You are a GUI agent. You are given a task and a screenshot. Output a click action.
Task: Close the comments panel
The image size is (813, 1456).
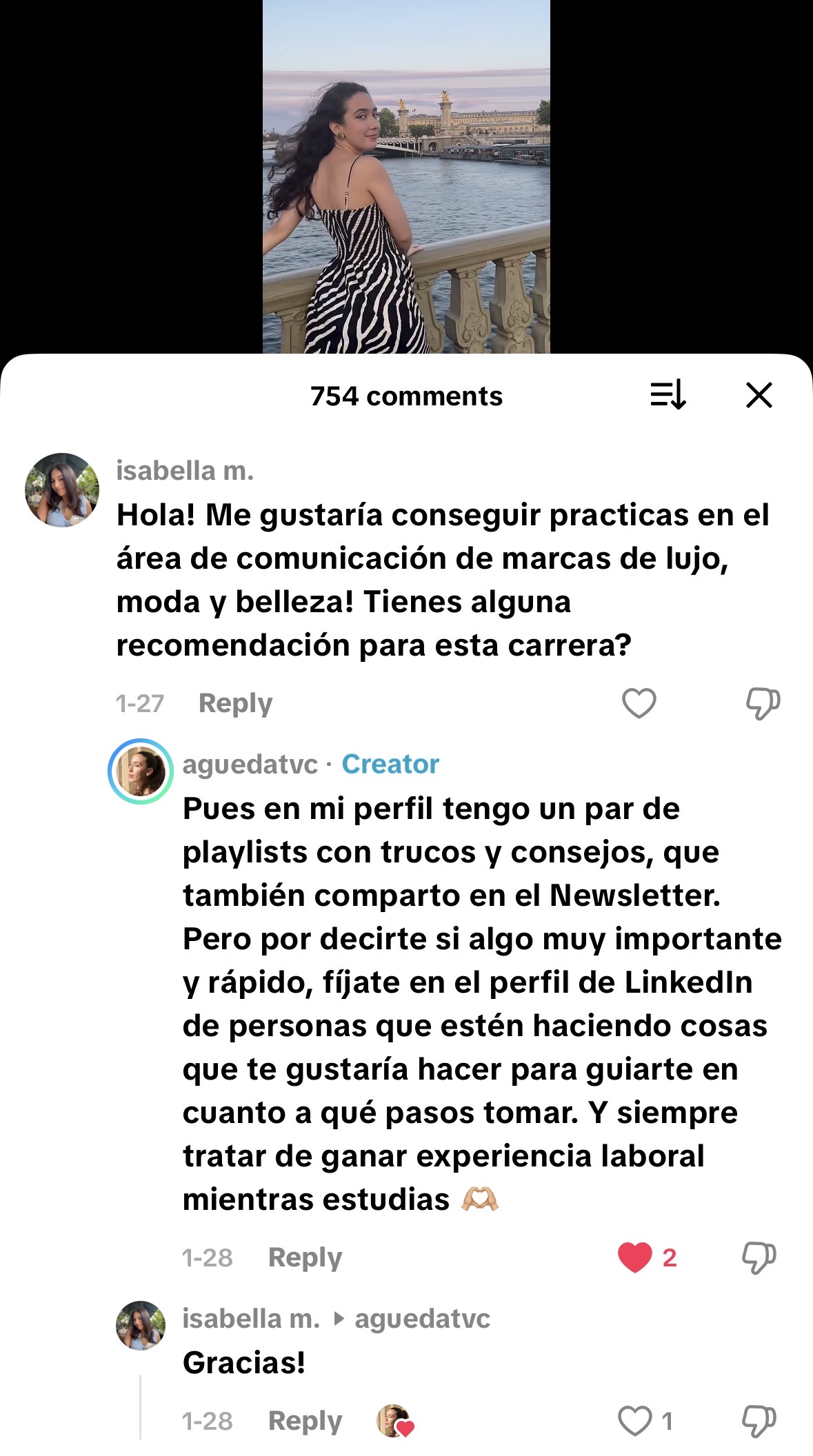coord(759,396)
